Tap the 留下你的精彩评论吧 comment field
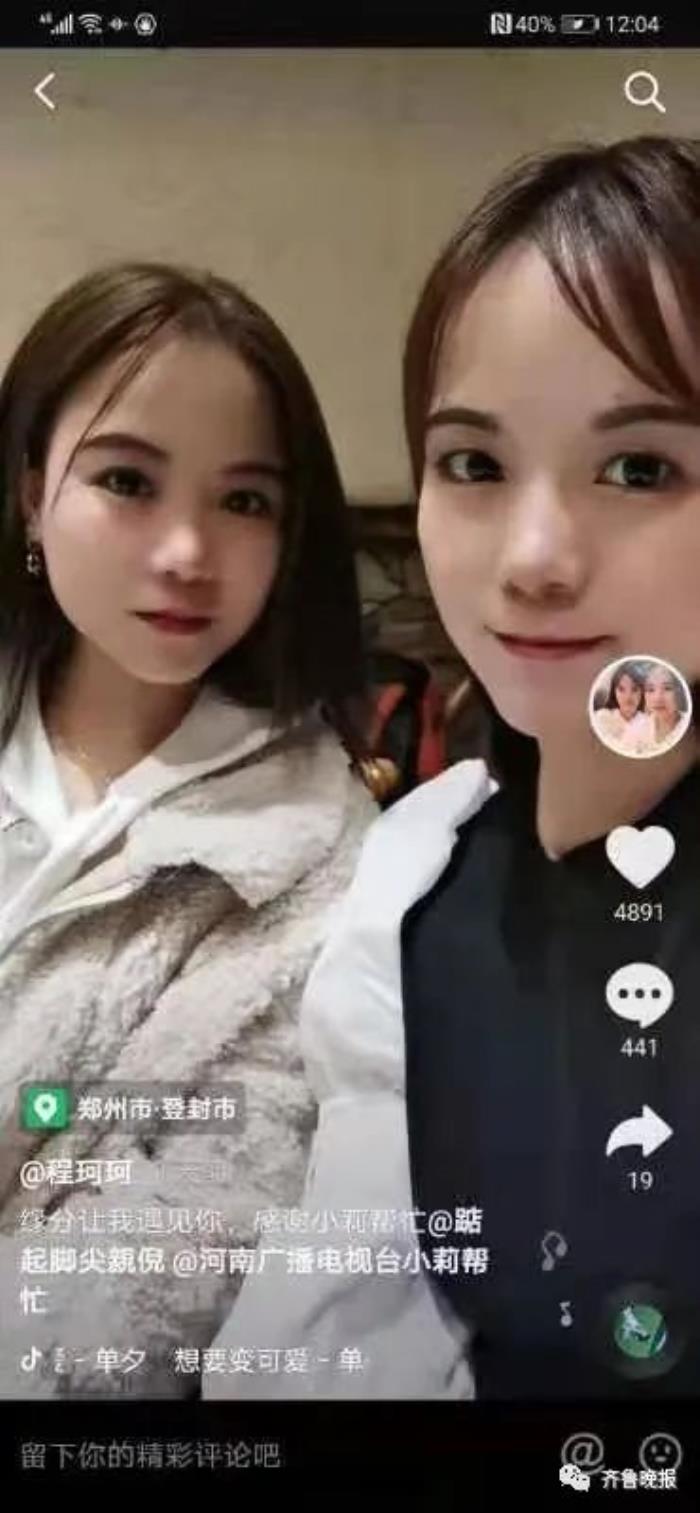The image size is (700, 1513). (150, 1454)
